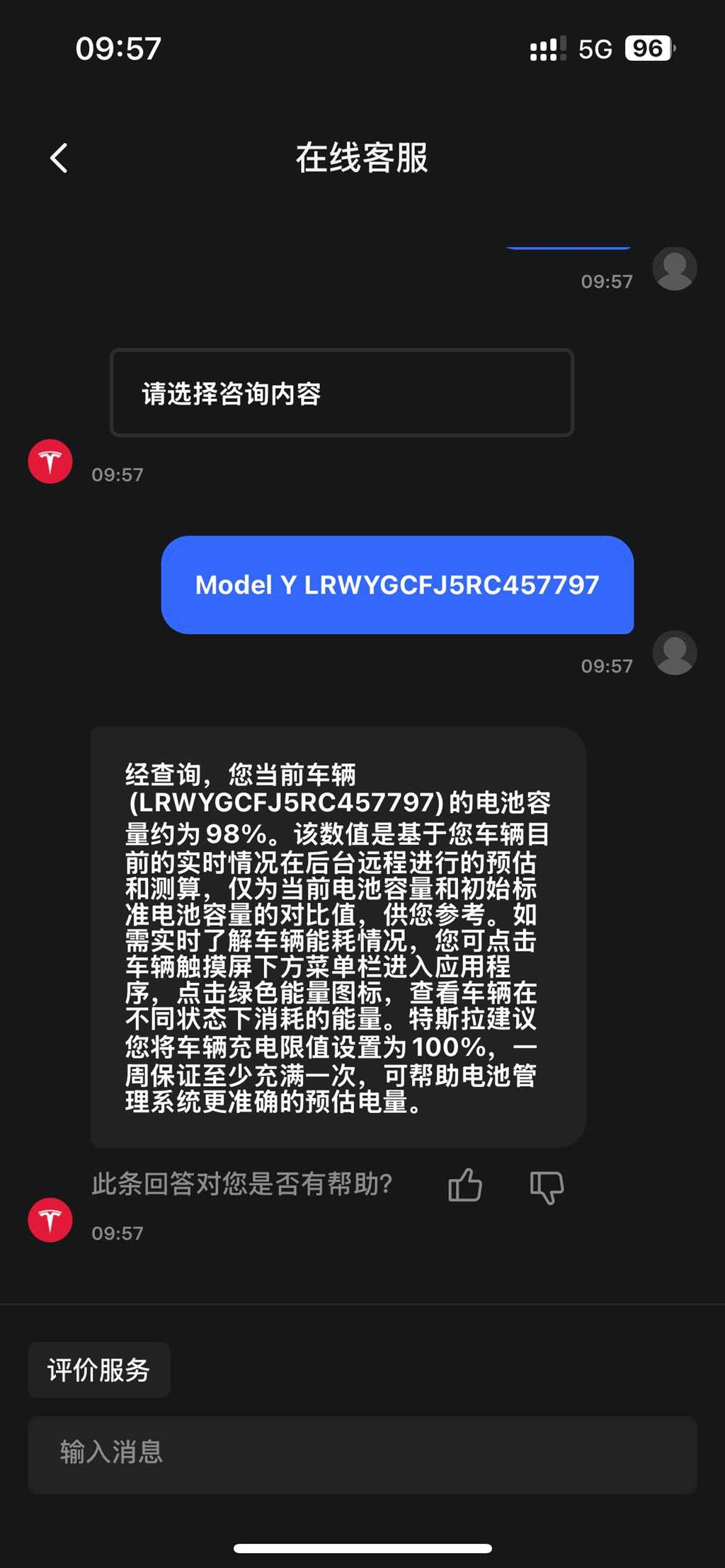Give the answer a thumbs up

point(465,1184)
